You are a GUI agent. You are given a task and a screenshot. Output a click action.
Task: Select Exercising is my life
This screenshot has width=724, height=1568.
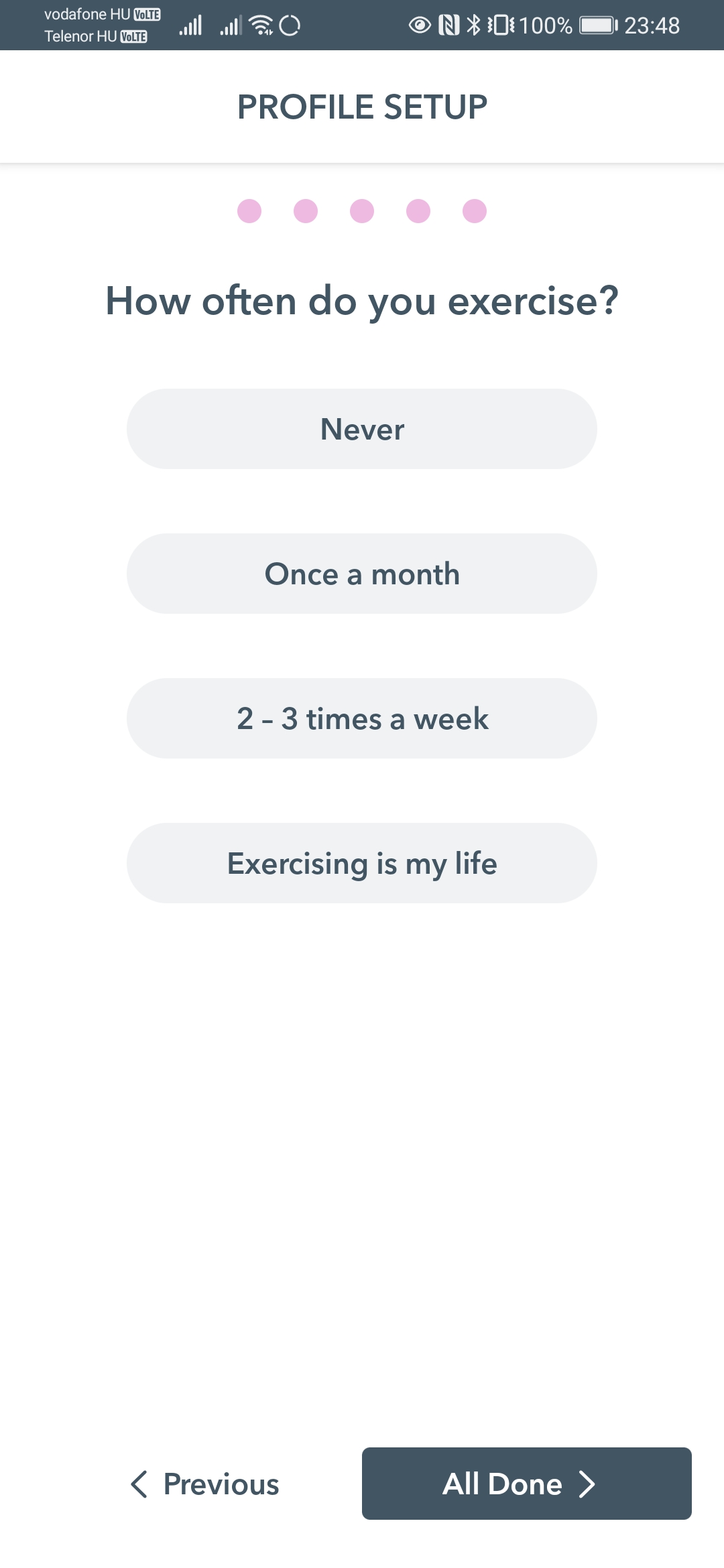click(x=362, y=863)
